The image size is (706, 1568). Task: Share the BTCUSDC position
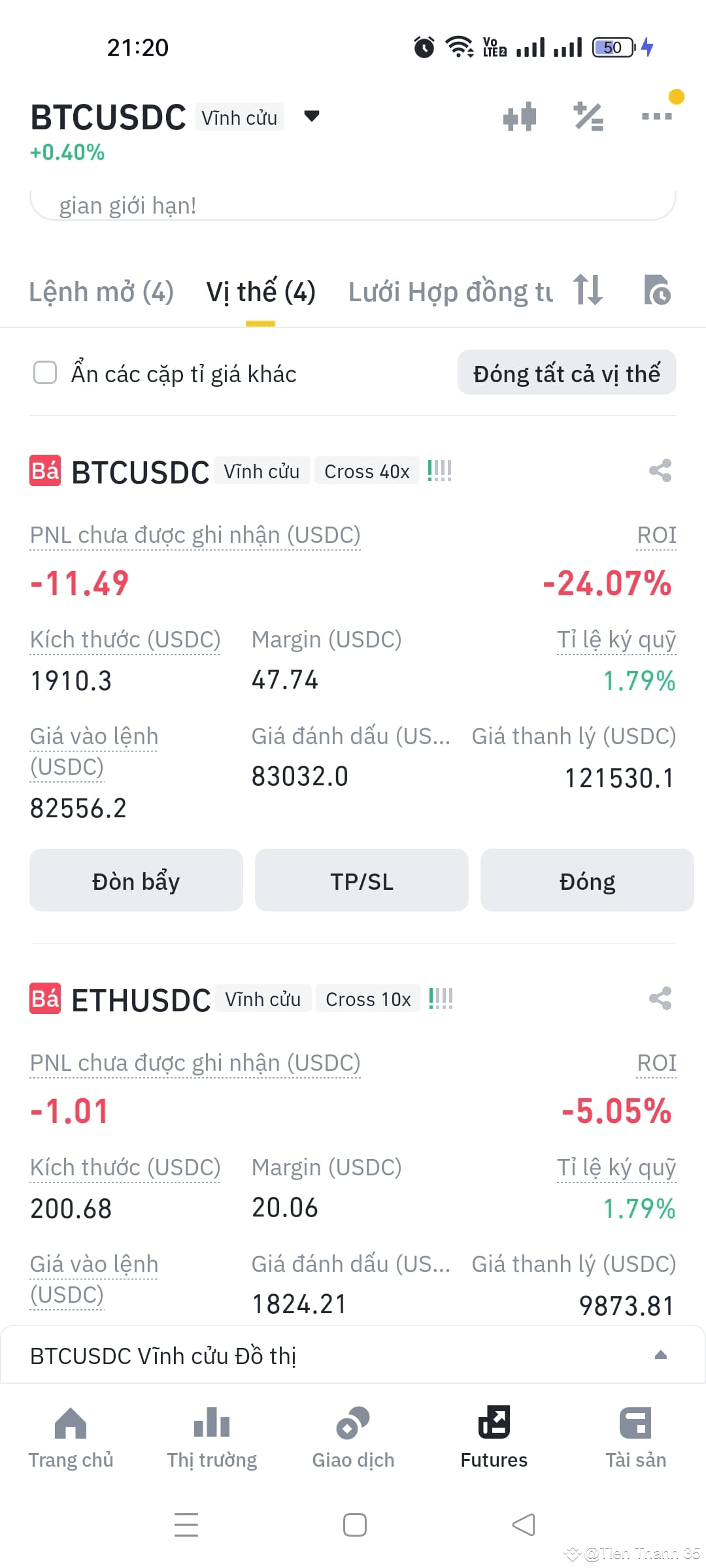pos(660,470)
